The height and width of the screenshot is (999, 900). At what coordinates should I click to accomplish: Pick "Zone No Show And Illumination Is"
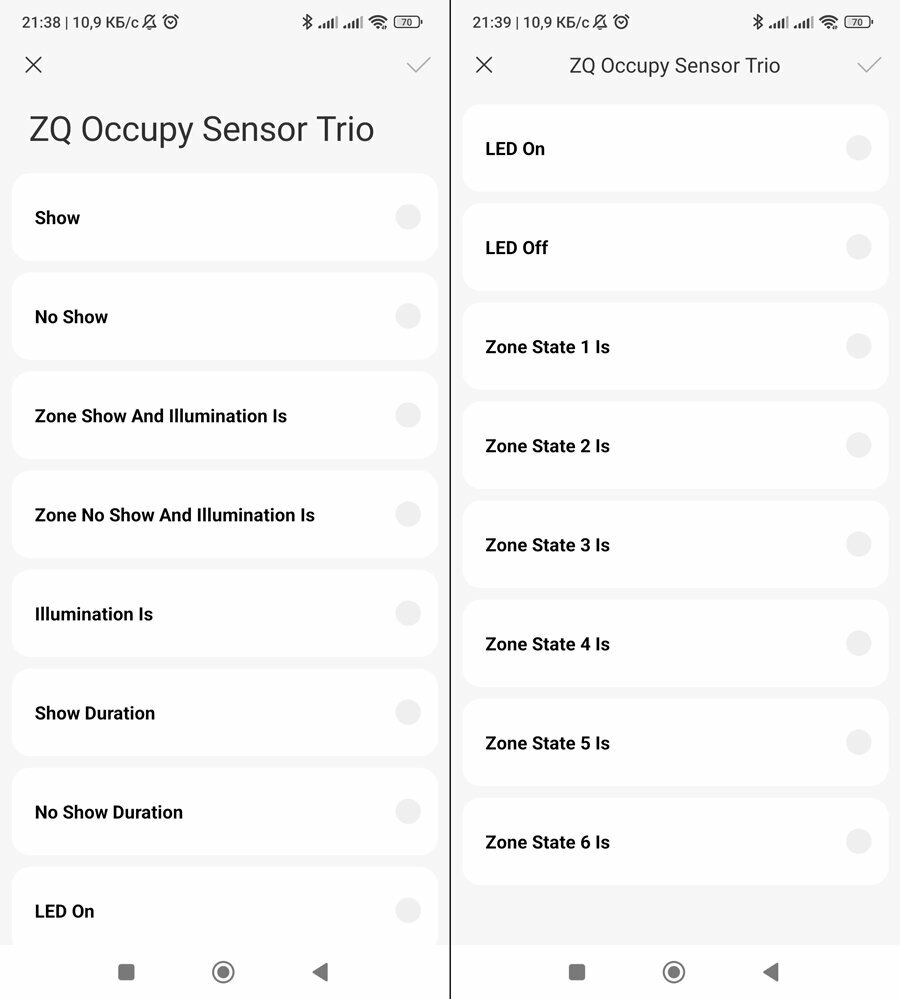coord(224,515)
